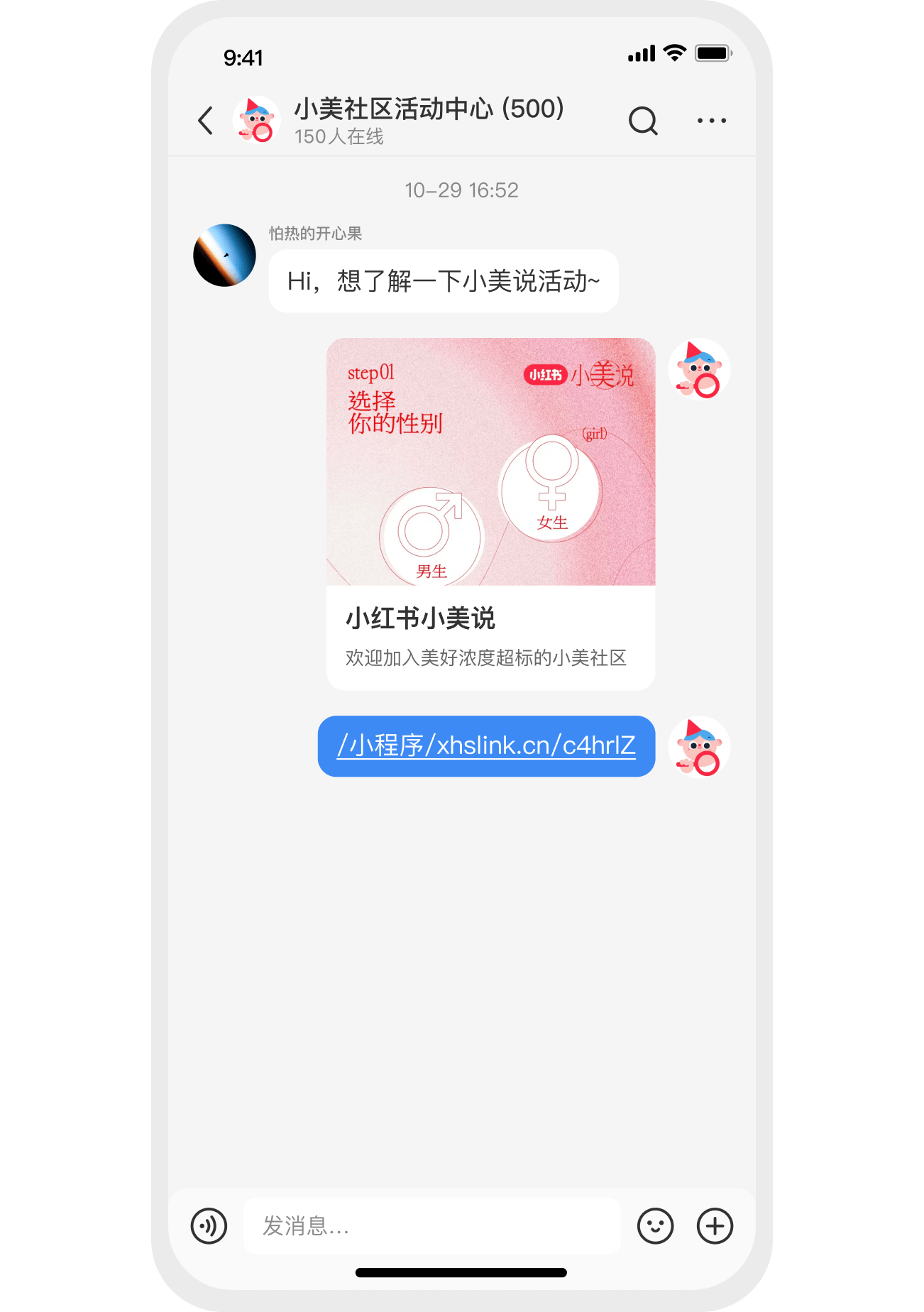Open the emoji picker
The height and width of the screenshot is (1312, 924).
654,1226
